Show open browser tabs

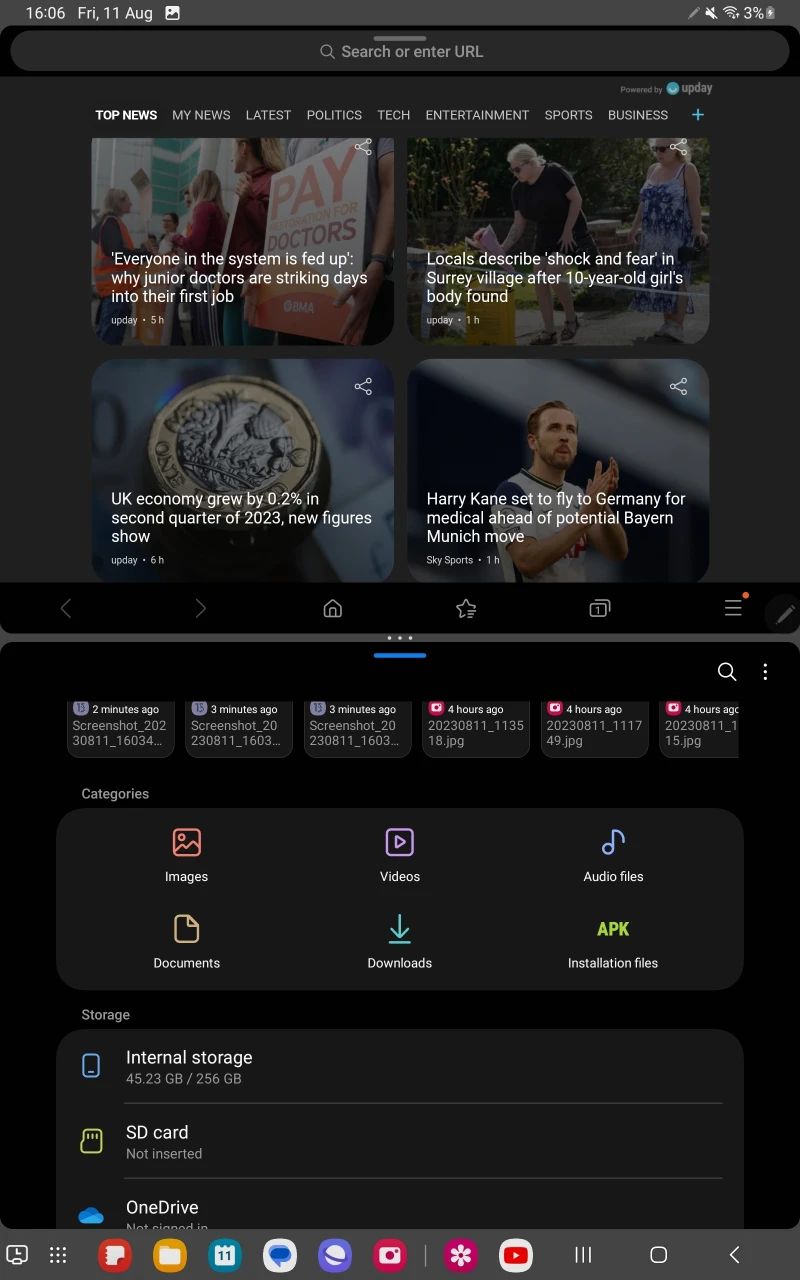pos(599,608)
